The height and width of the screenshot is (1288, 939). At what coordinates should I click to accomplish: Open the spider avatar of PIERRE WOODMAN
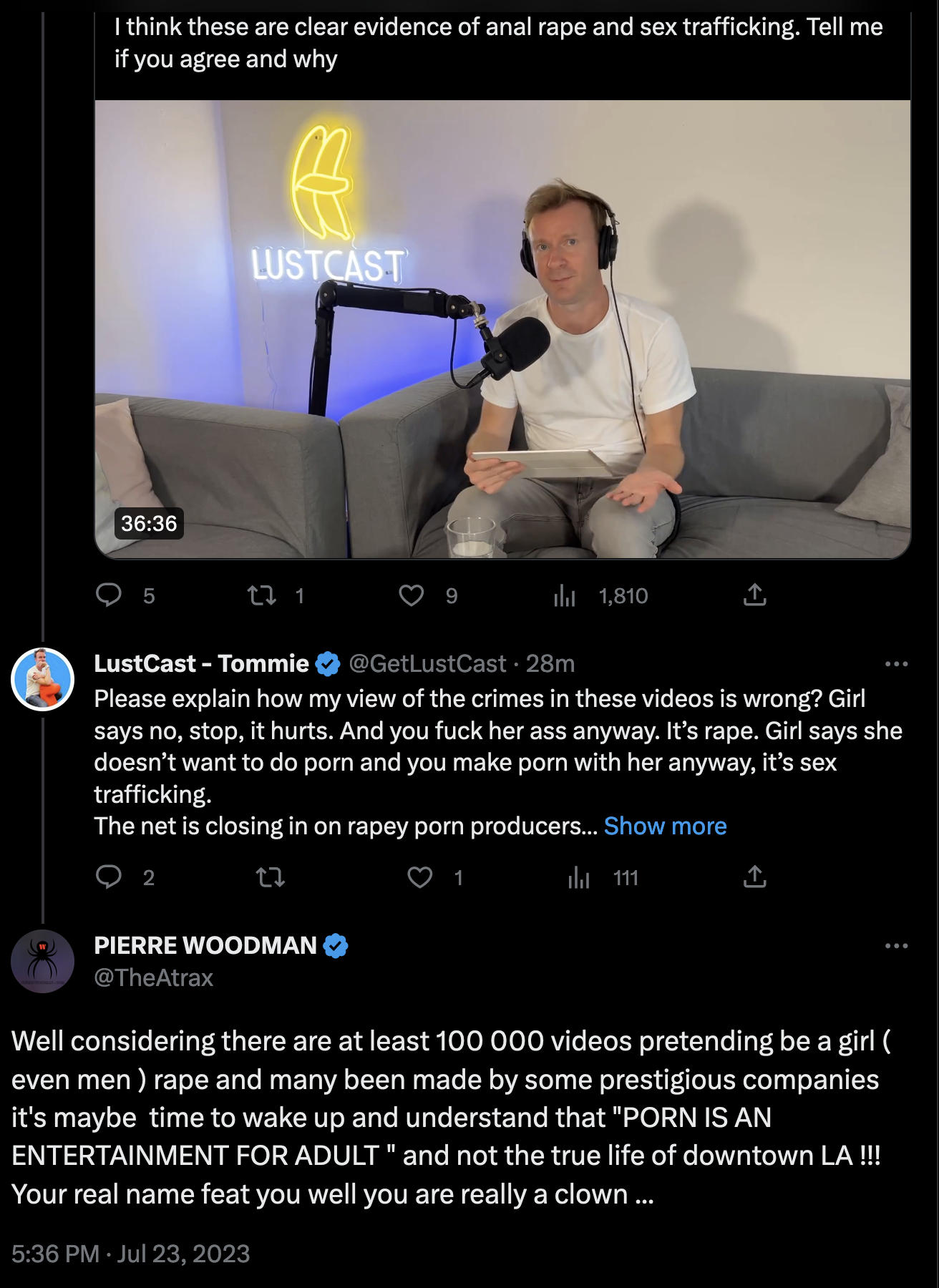43,961
